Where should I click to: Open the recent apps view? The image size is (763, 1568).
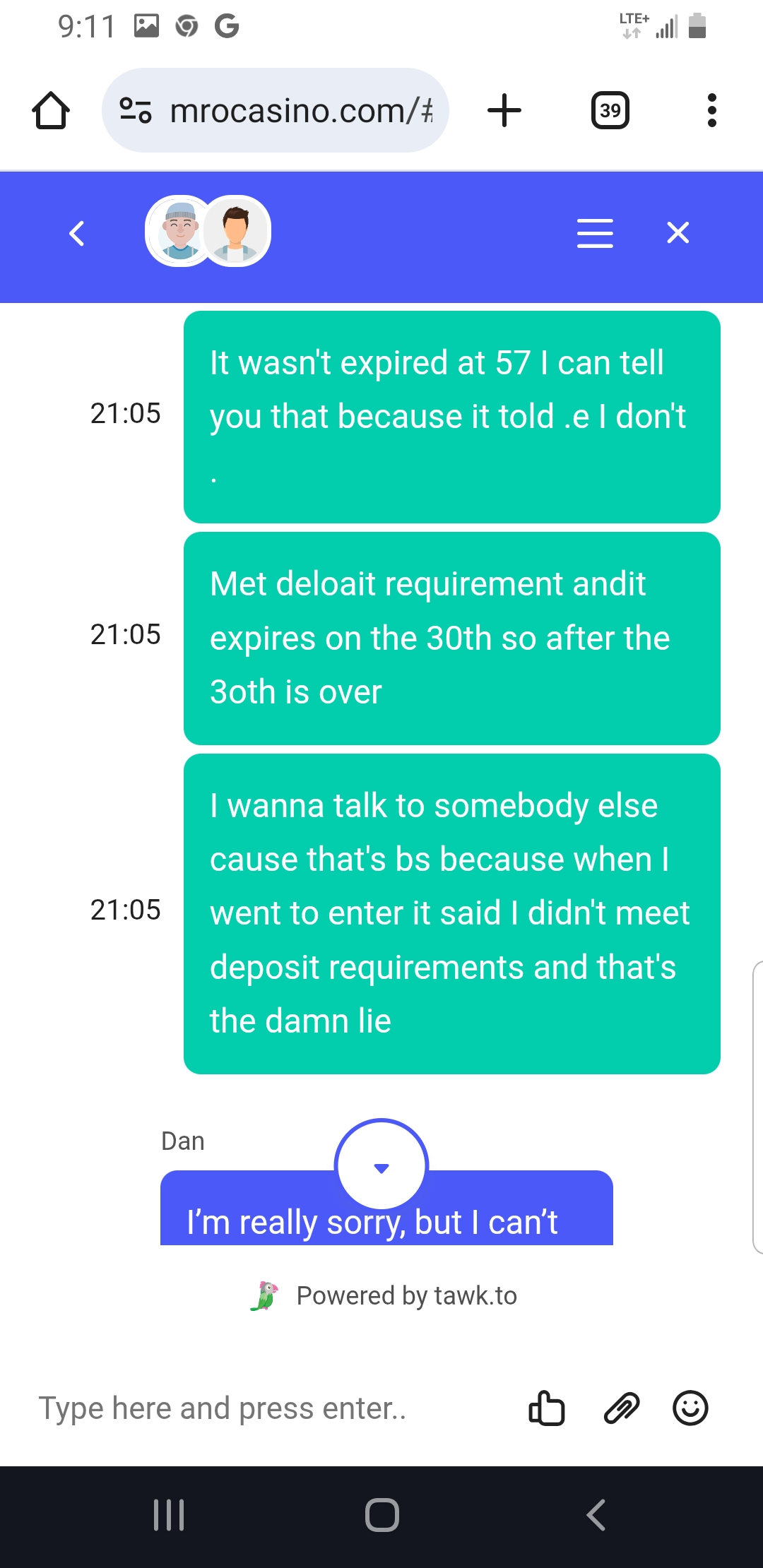pyautogui.click(x=169, y=1515)
